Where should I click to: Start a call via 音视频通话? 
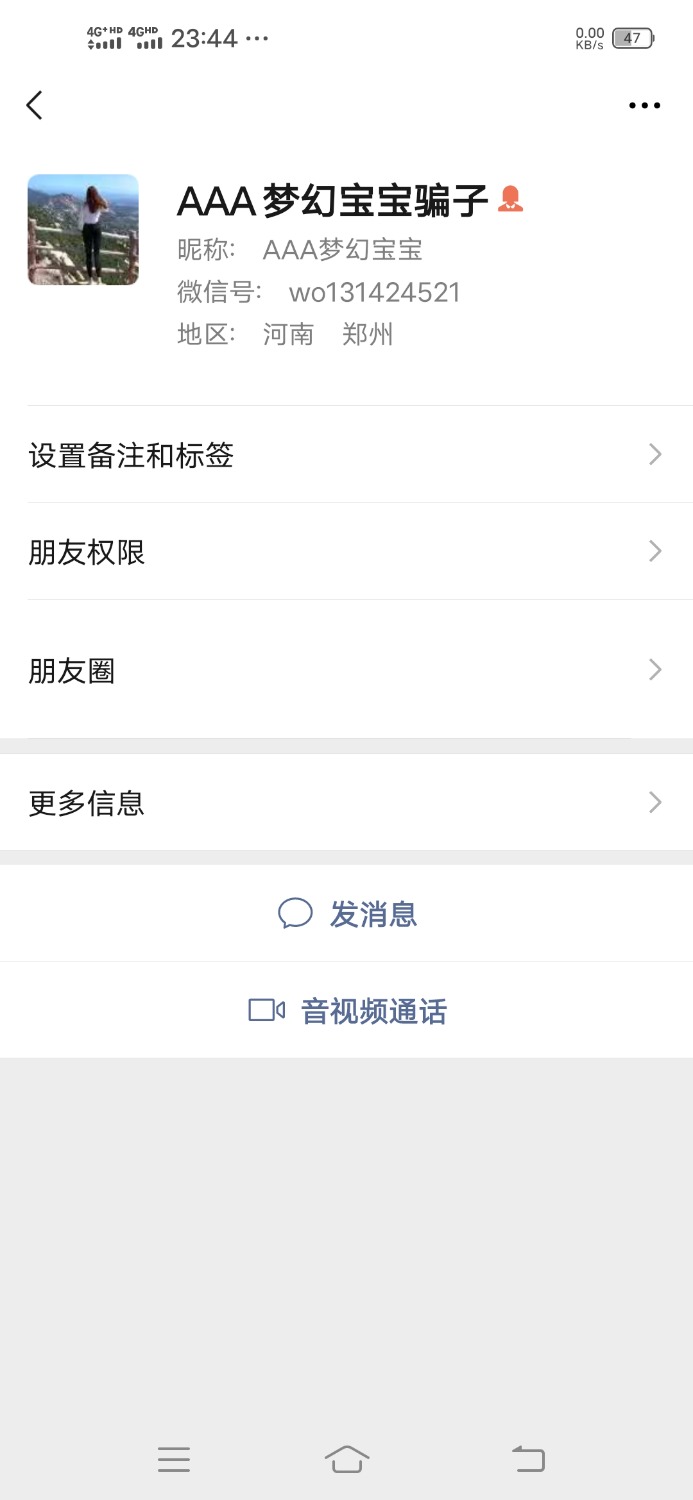(x=347, y=1011)
